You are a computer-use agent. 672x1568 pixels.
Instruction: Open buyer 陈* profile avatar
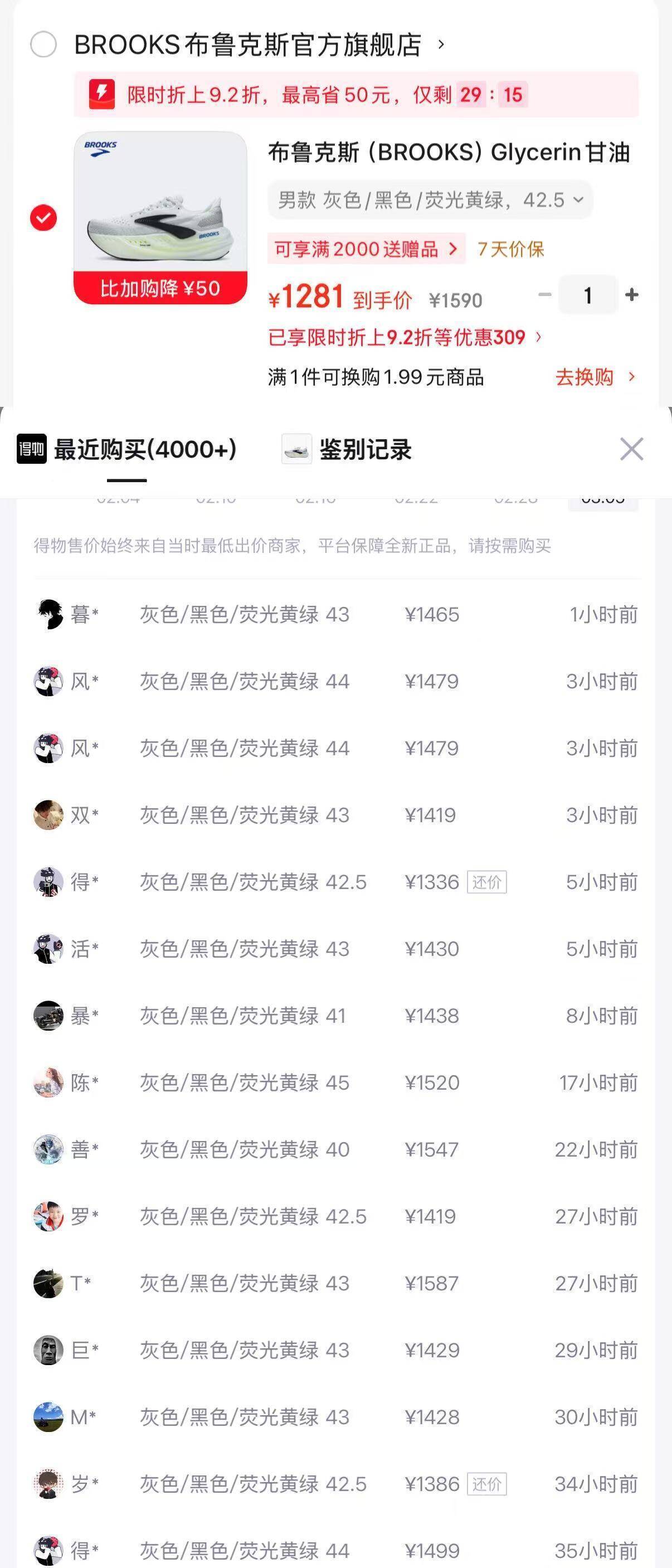(49, 1083)
